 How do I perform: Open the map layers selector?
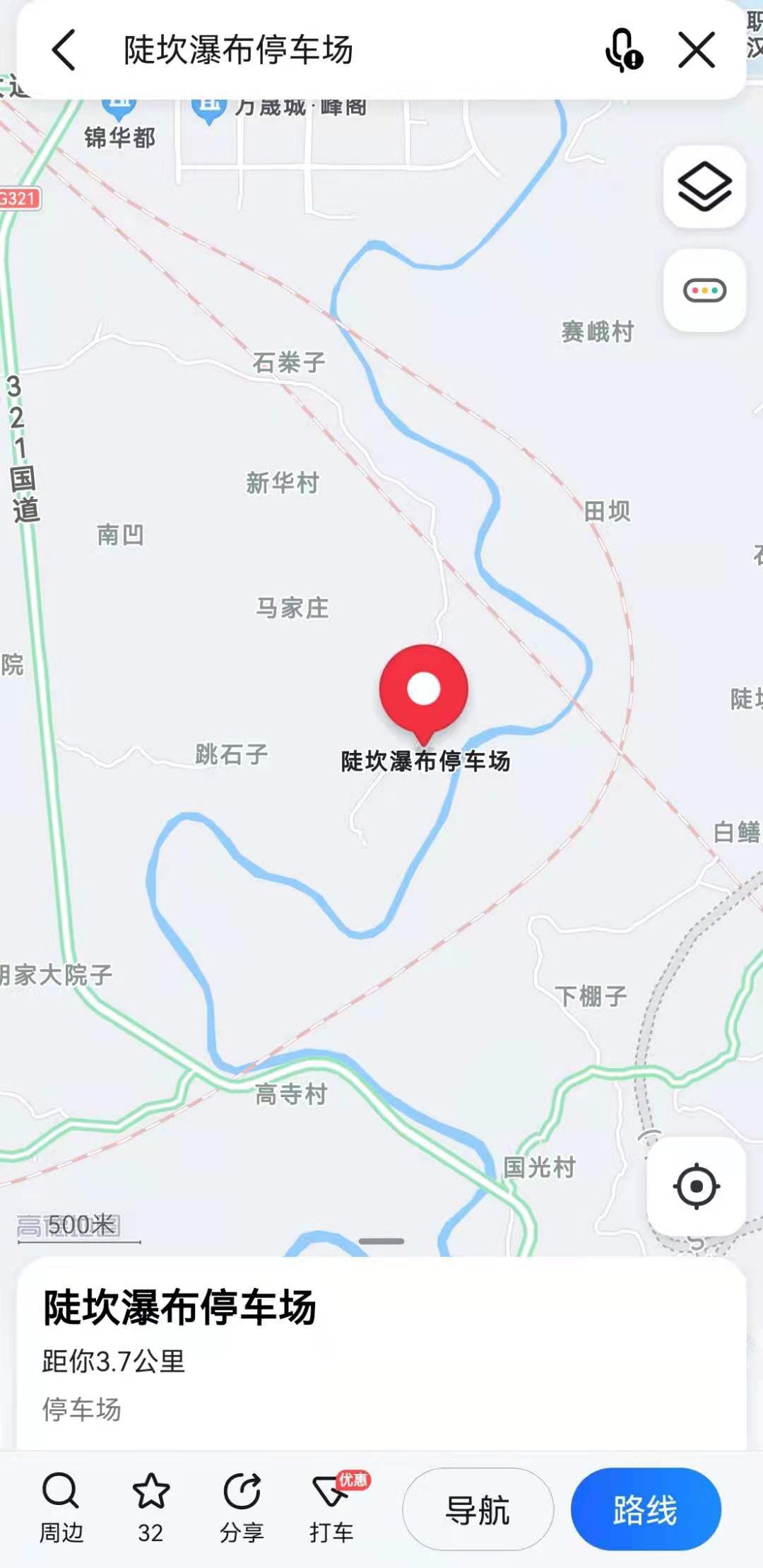click(x=702, y=186)
